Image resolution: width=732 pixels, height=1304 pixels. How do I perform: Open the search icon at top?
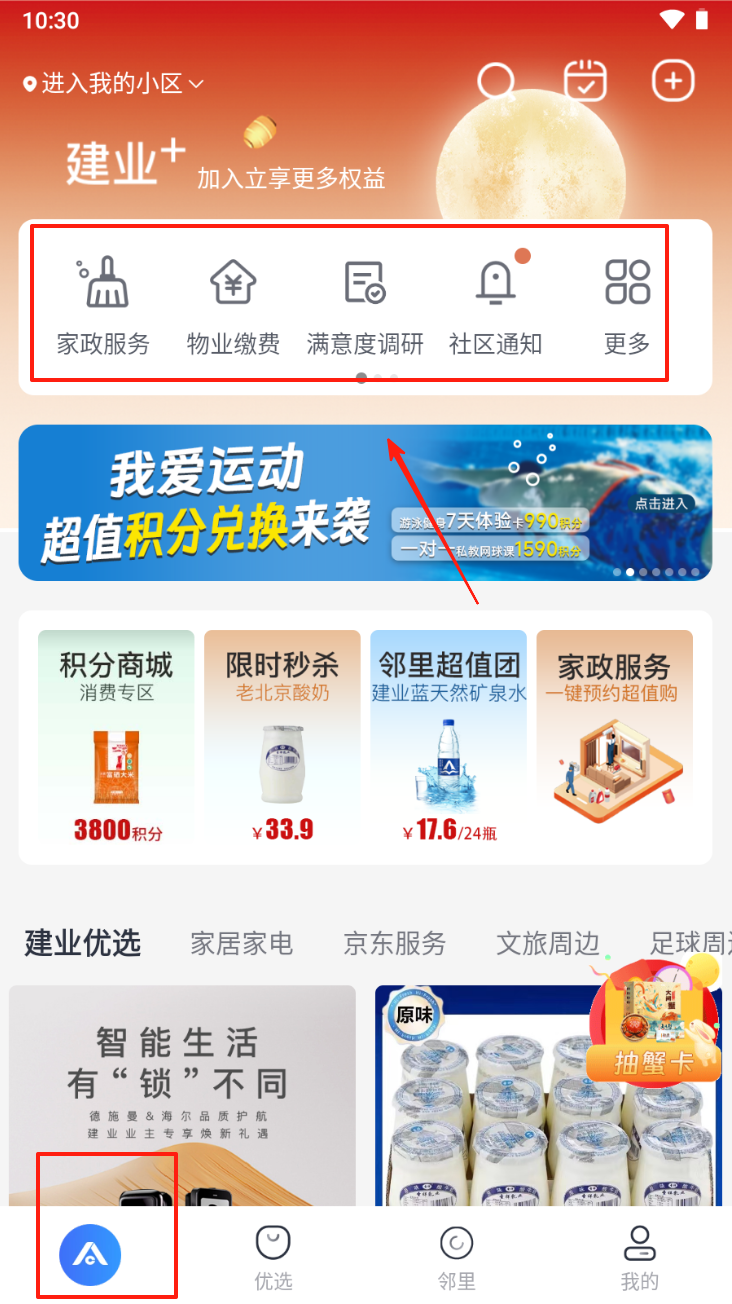click(496, 82)
